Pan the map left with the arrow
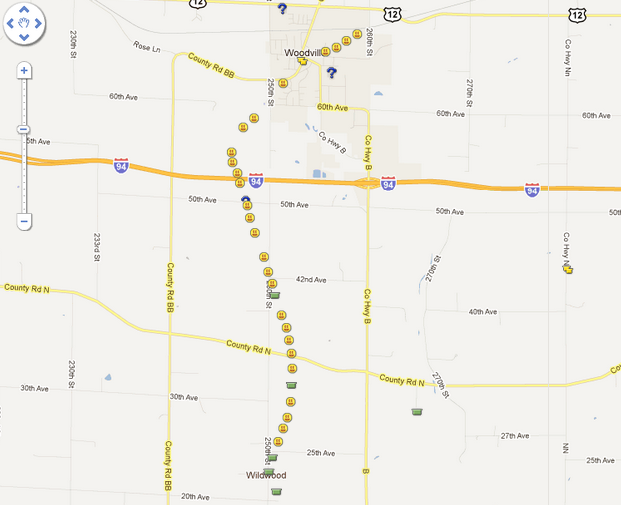This screenshot has width=621, height=505. [11, 24]
